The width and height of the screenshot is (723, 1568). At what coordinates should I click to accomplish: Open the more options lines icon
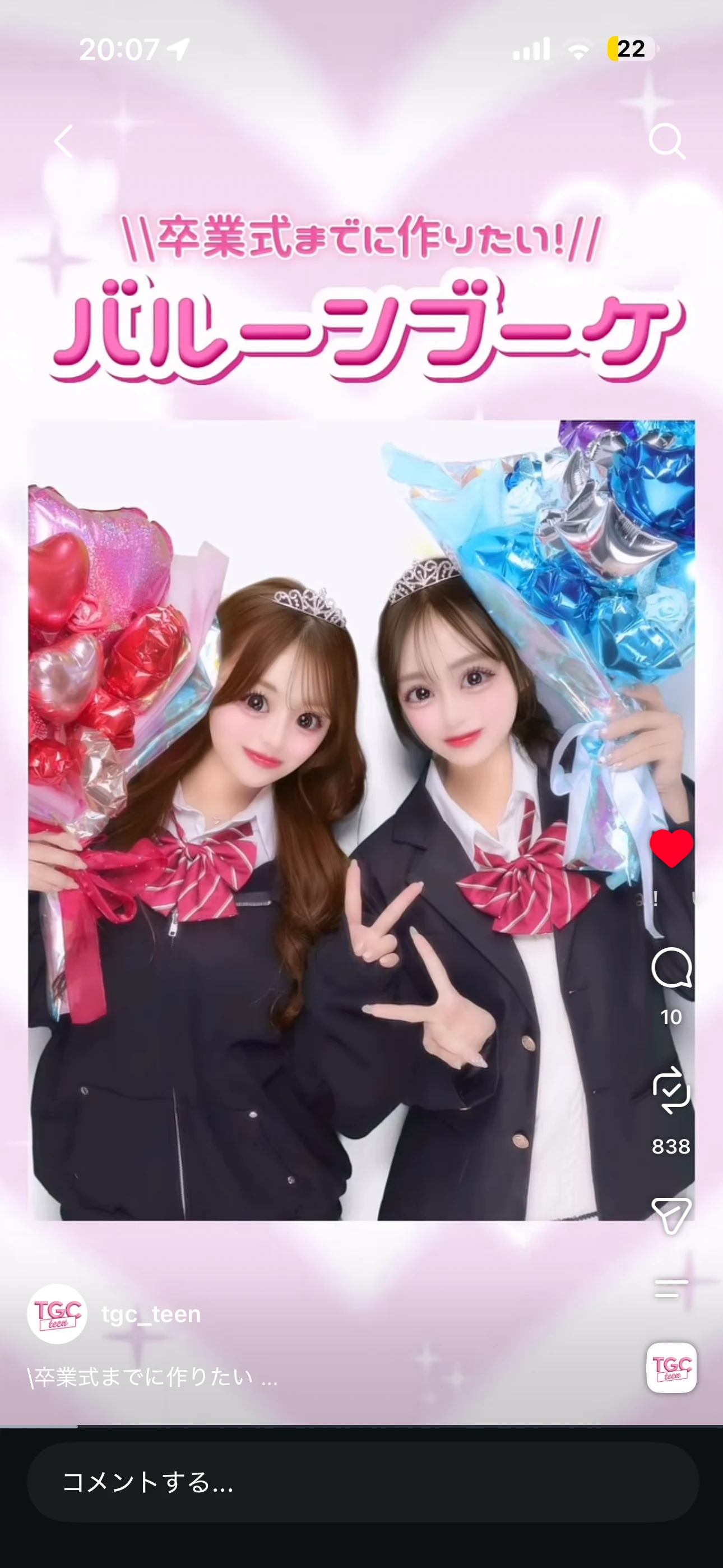pyautogui.click(x=671, y=1288)
